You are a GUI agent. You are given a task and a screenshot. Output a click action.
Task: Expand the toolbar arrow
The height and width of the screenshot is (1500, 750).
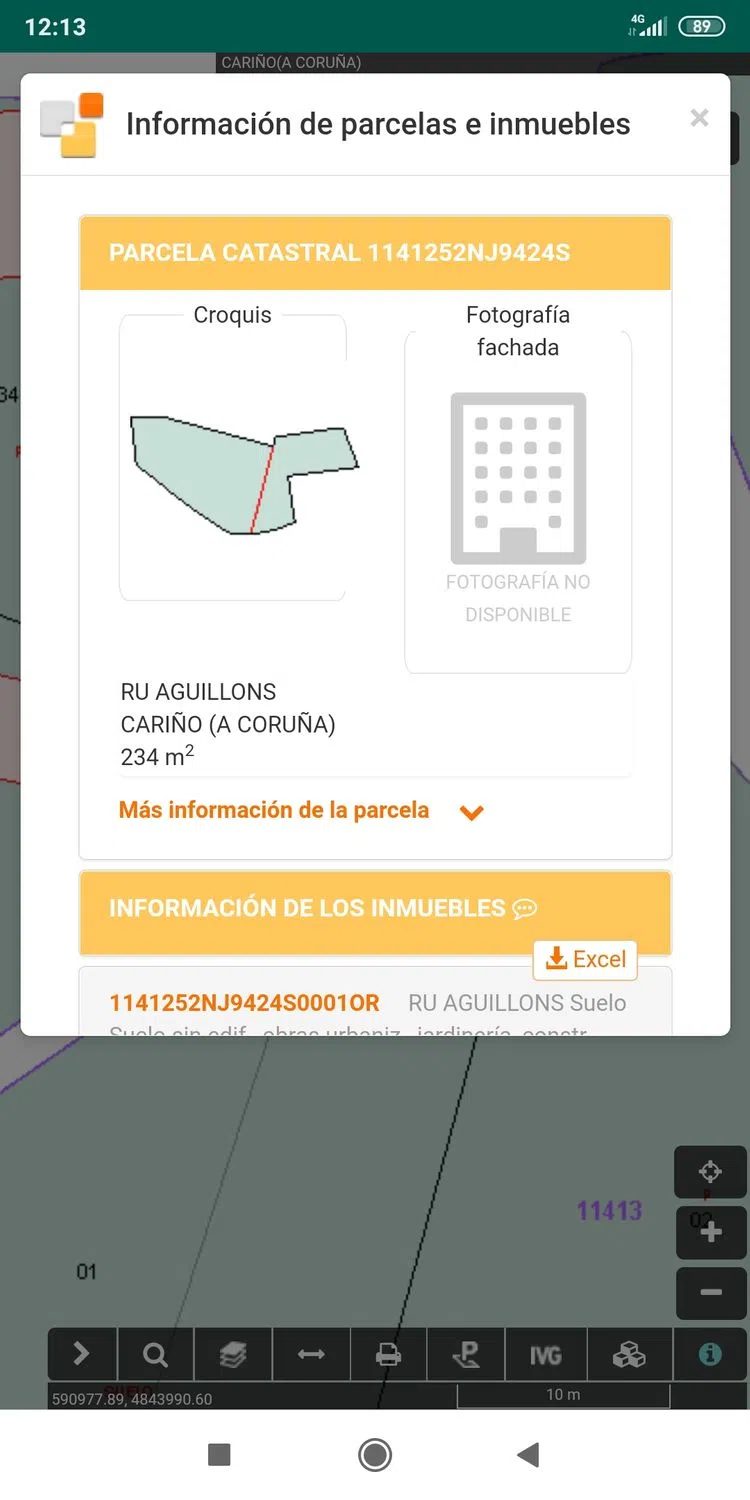tap(82, 1354)
